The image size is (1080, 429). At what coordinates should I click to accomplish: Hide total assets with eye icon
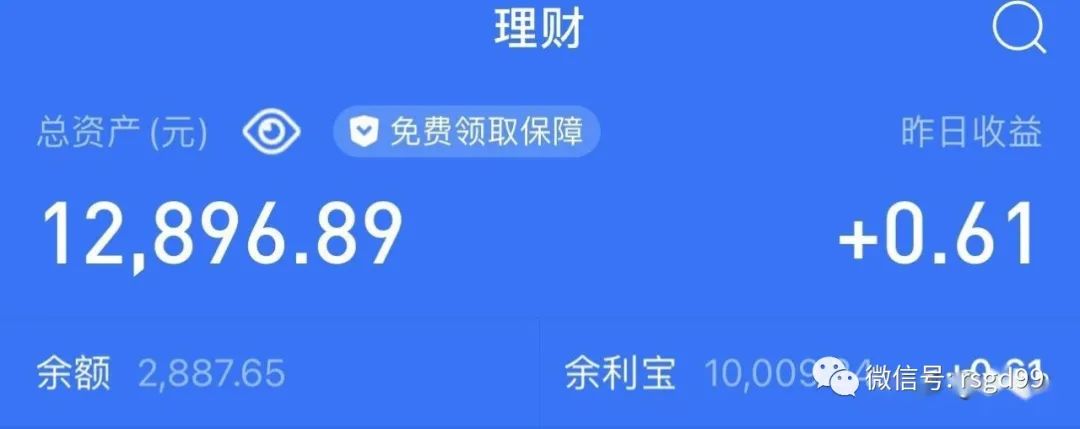pos(272,133)
